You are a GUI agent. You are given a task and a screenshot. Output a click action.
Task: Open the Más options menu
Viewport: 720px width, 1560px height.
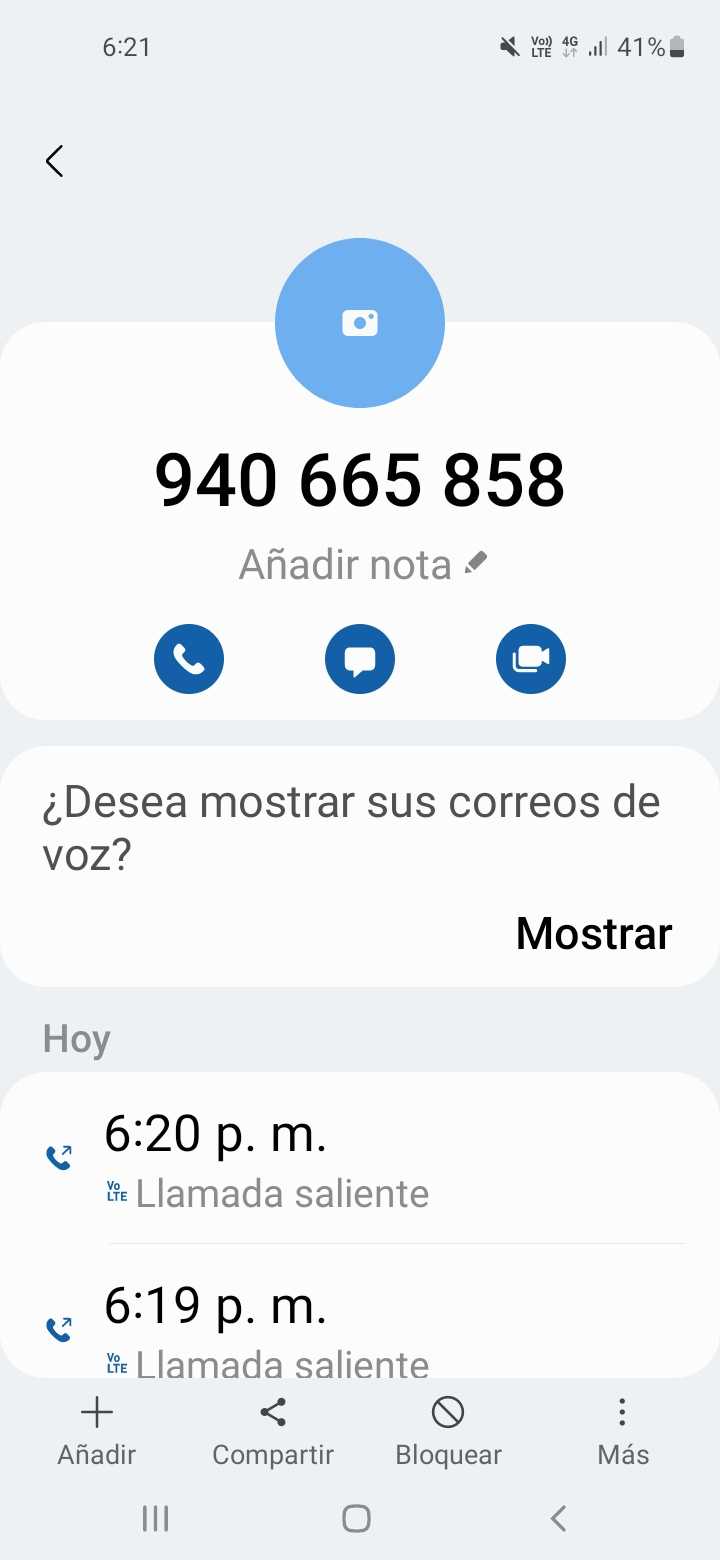click(x=622, y=1431)
